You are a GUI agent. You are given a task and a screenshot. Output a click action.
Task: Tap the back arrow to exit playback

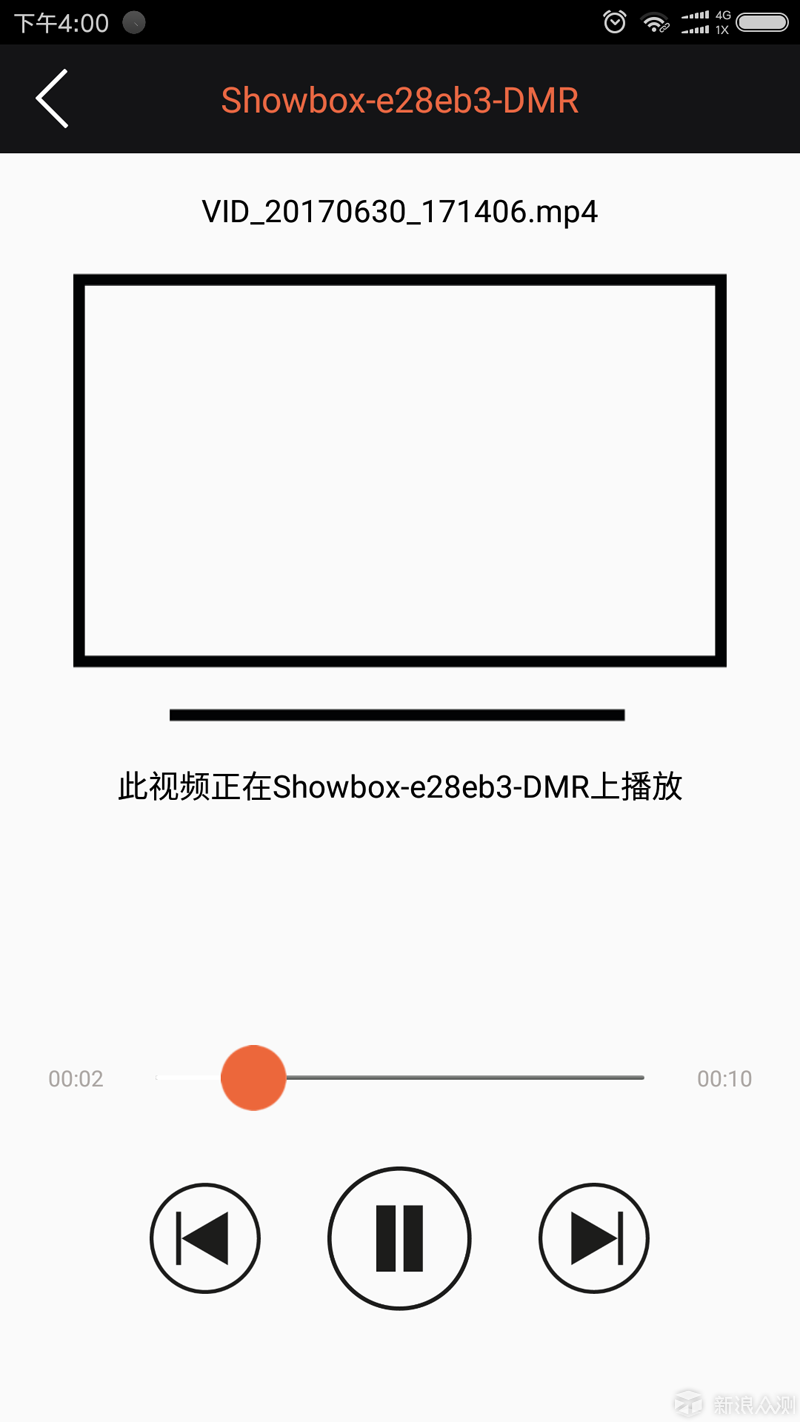click(52, 99)
